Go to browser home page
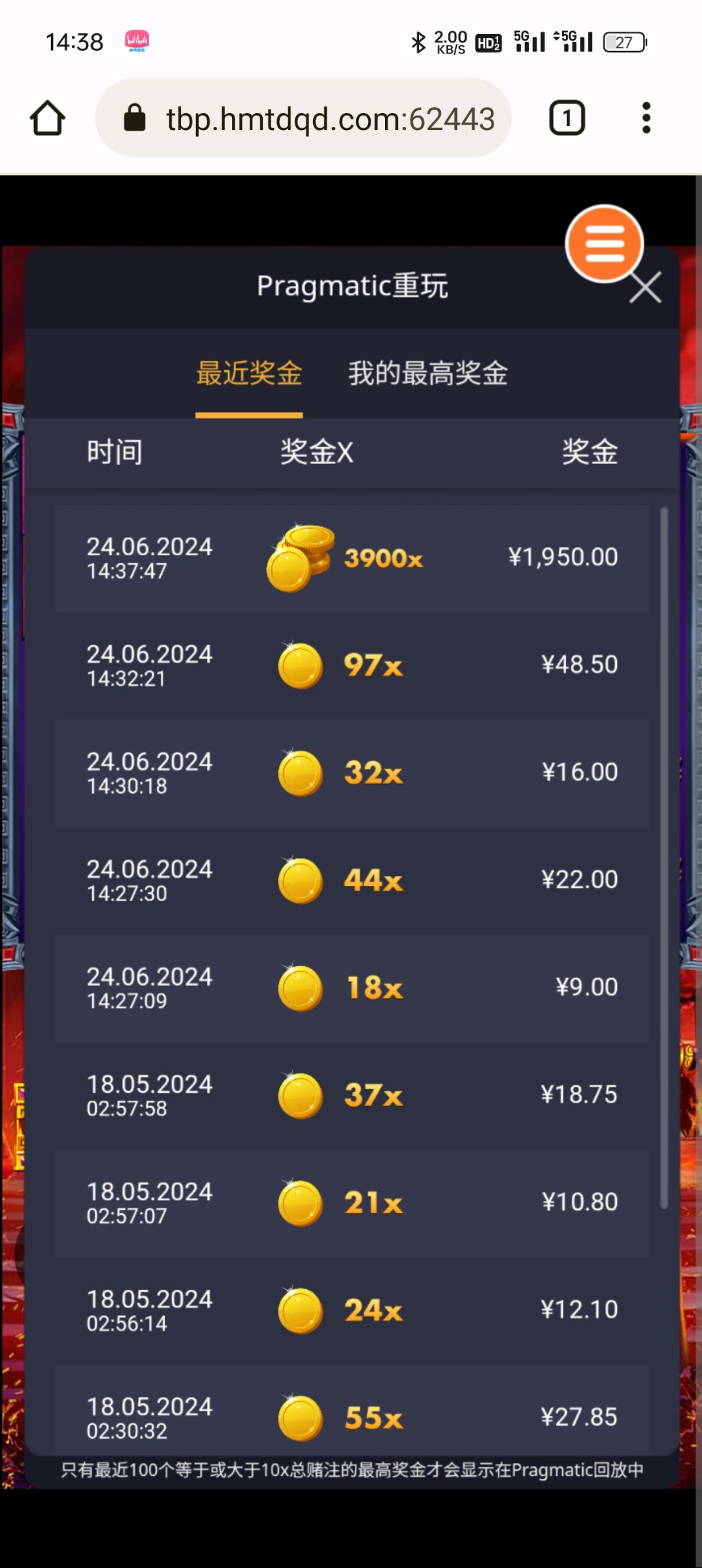Viewport: 702px width, 1568px height. click(48, 118)
